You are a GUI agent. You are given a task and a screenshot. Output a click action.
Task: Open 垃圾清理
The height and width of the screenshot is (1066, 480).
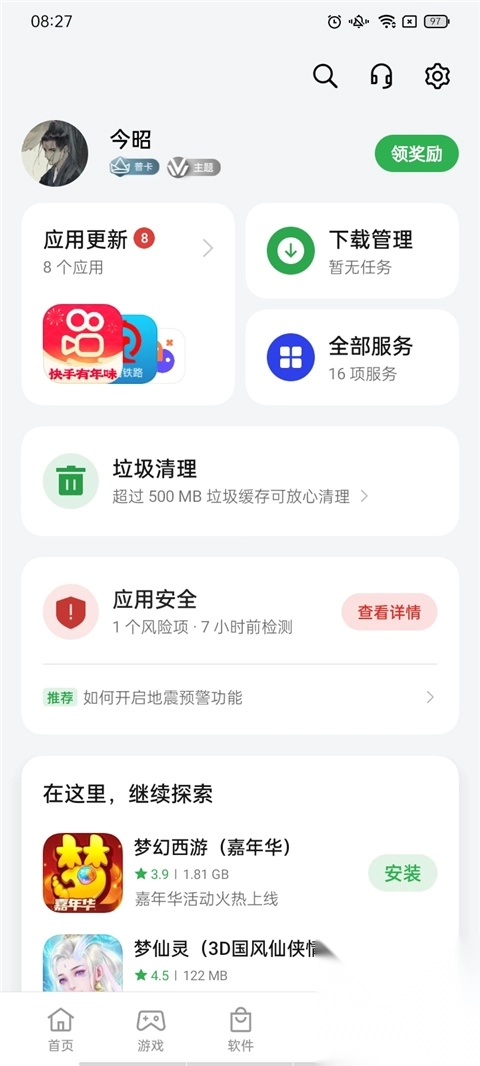pos(240,481)
